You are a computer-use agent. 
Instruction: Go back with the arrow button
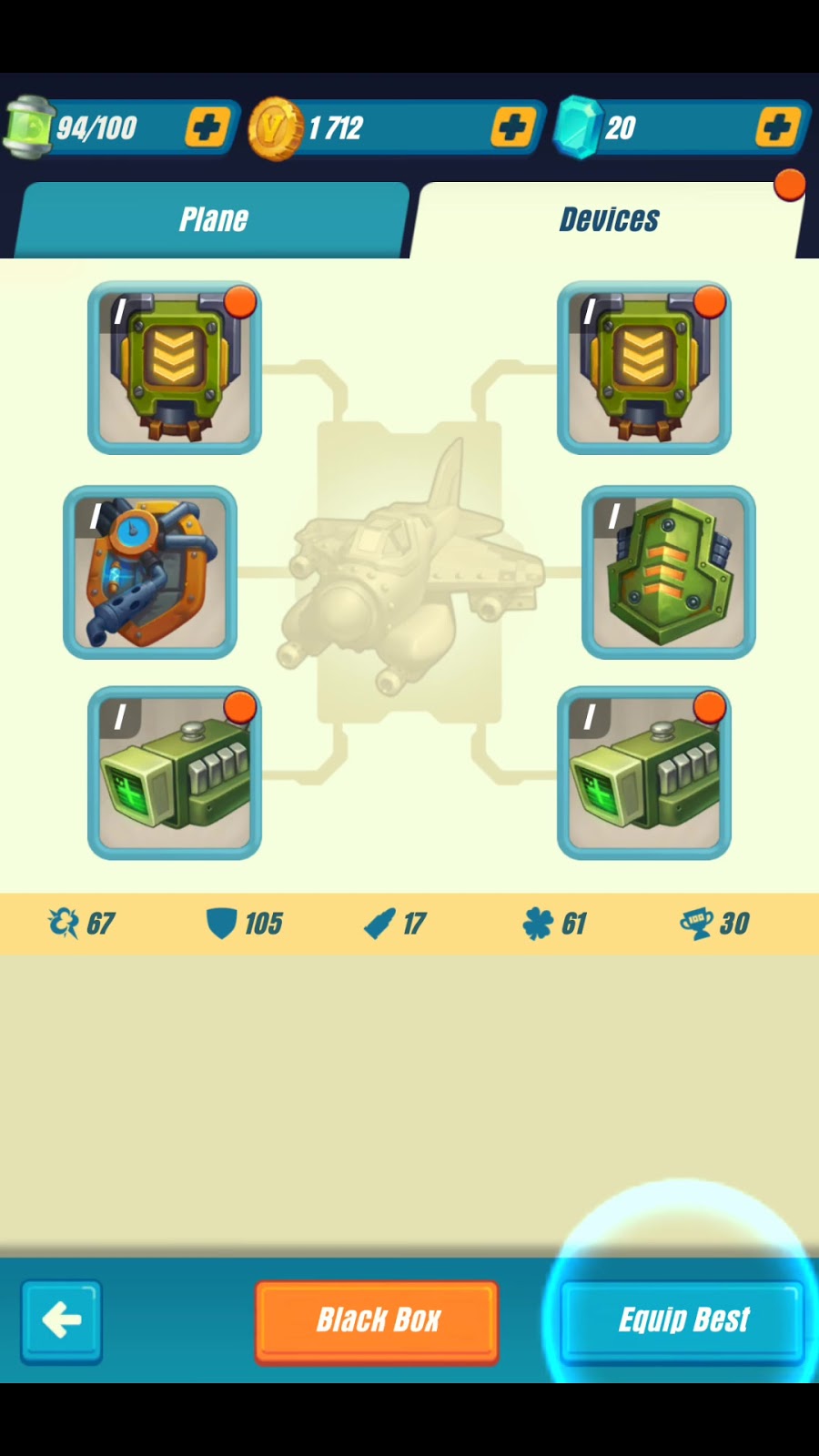(x=62, y=1320)
